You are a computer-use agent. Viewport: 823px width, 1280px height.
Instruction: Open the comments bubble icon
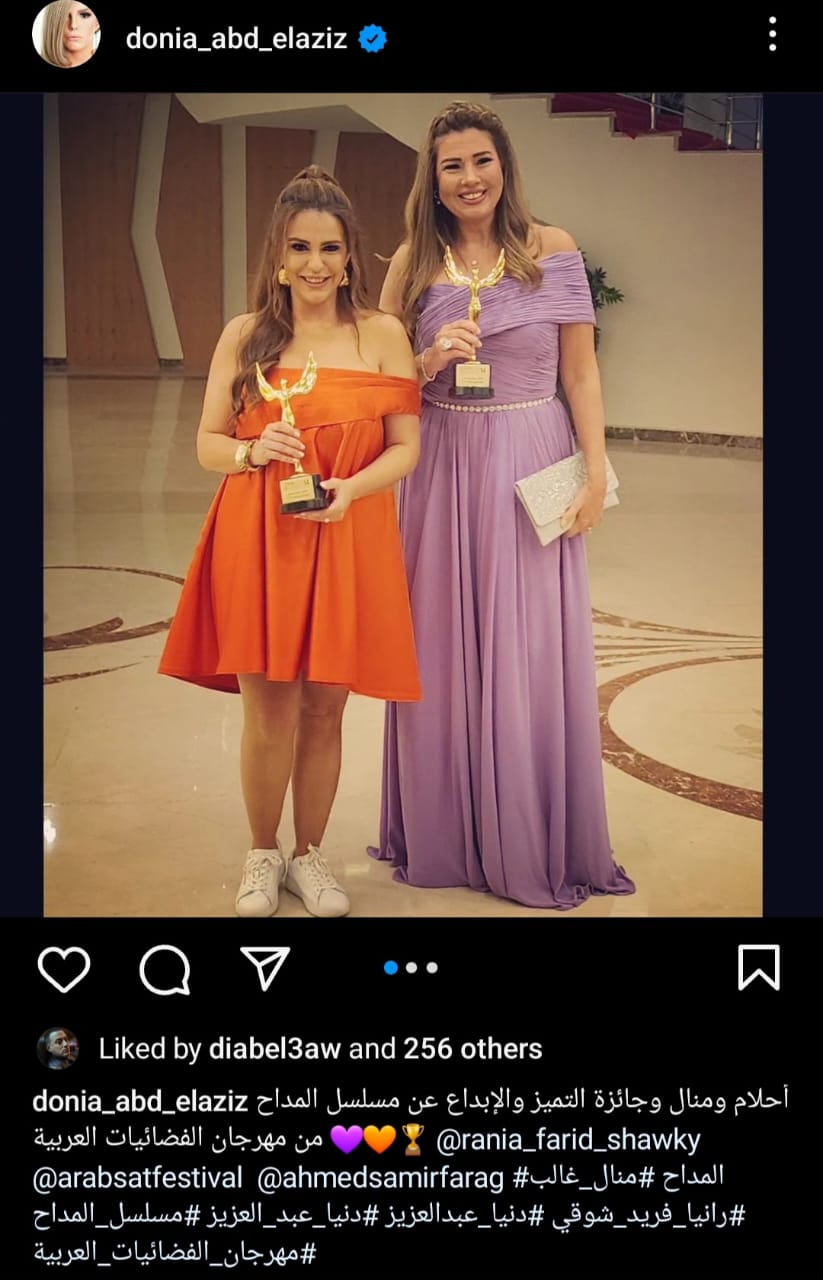(x=165, y=968)
